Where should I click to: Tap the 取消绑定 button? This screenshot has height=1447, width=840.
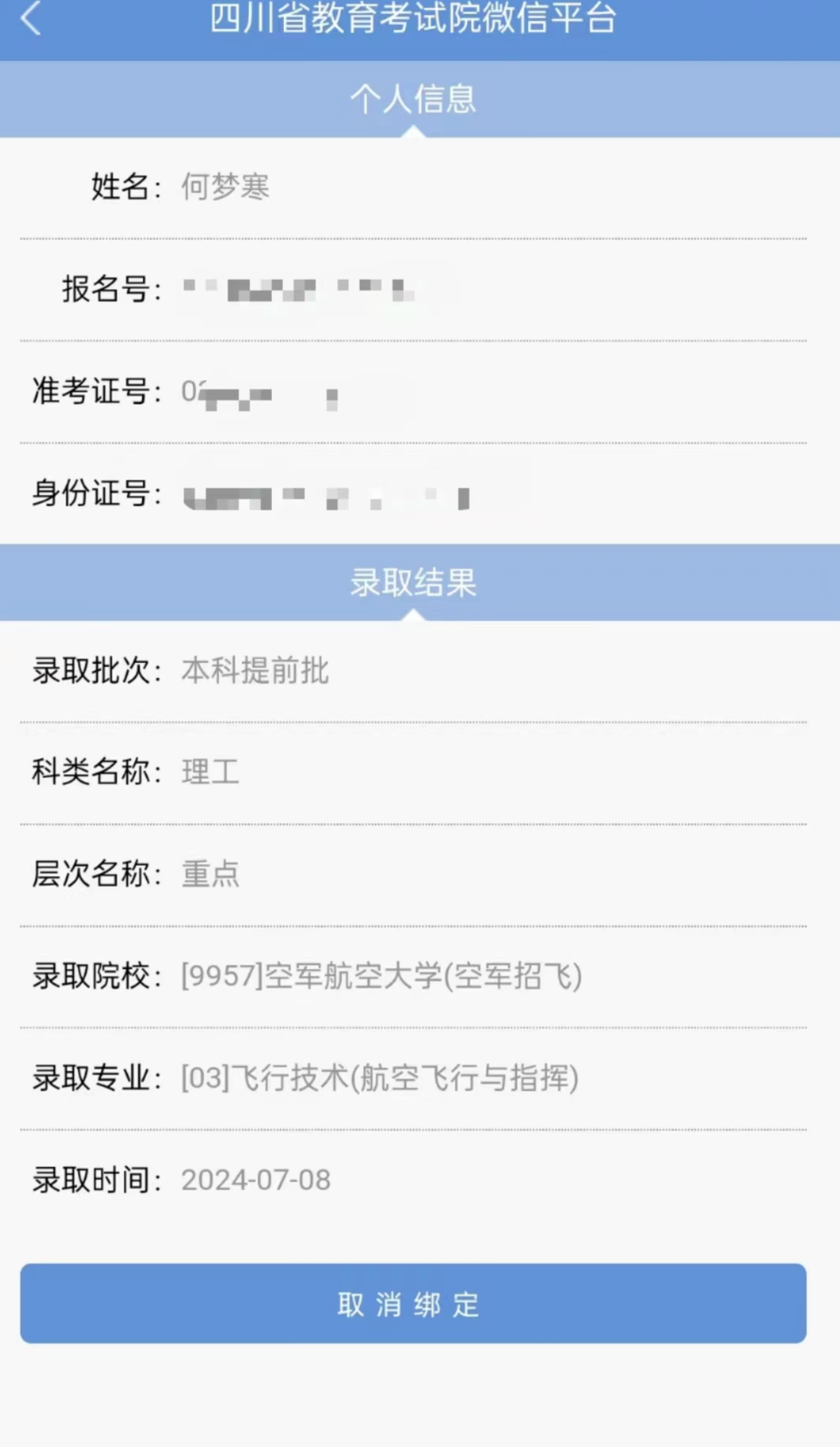coord(413,1303)
